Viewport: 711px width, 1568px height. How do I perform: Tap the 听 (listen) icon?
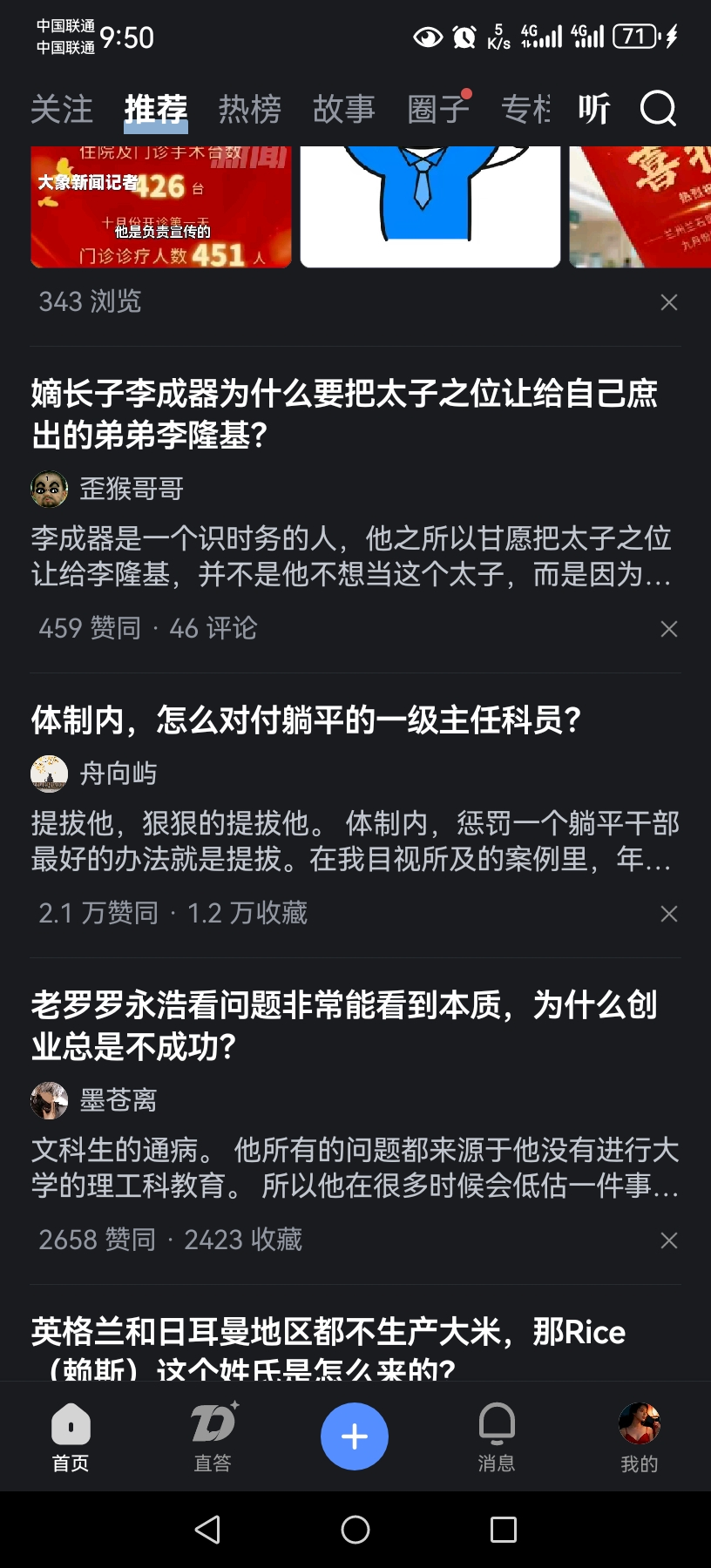(595, 109)
